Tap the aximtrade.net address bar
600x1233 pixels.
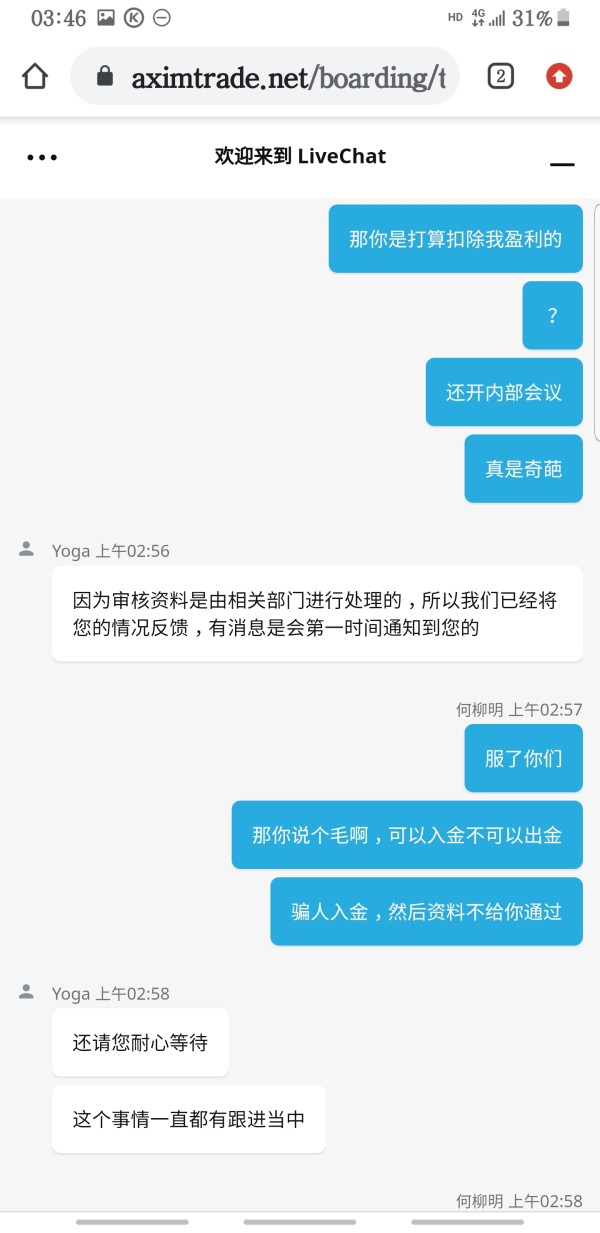pyautogui.click(x=265, y=76)
